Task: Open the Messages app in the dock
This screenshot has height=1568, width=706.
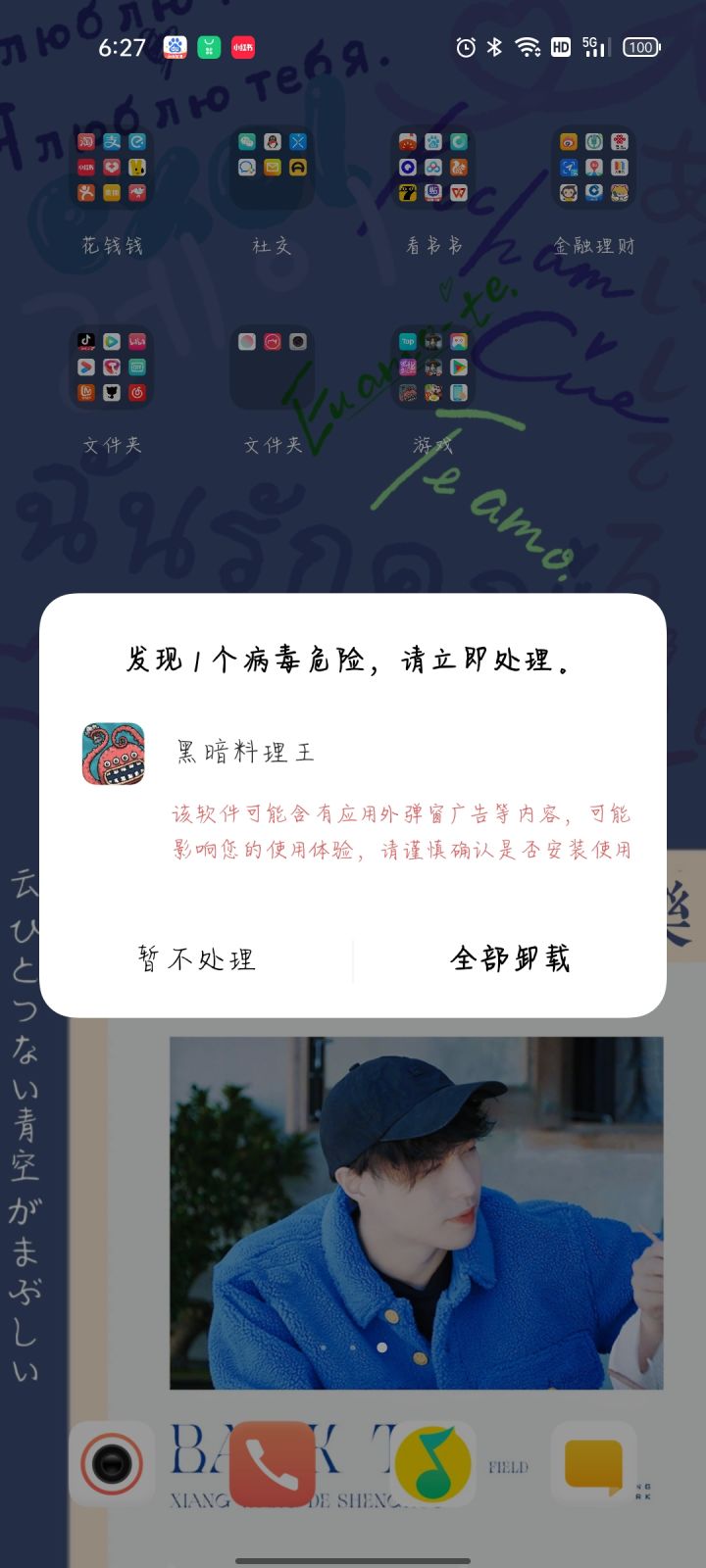Action: (592, 1464)
